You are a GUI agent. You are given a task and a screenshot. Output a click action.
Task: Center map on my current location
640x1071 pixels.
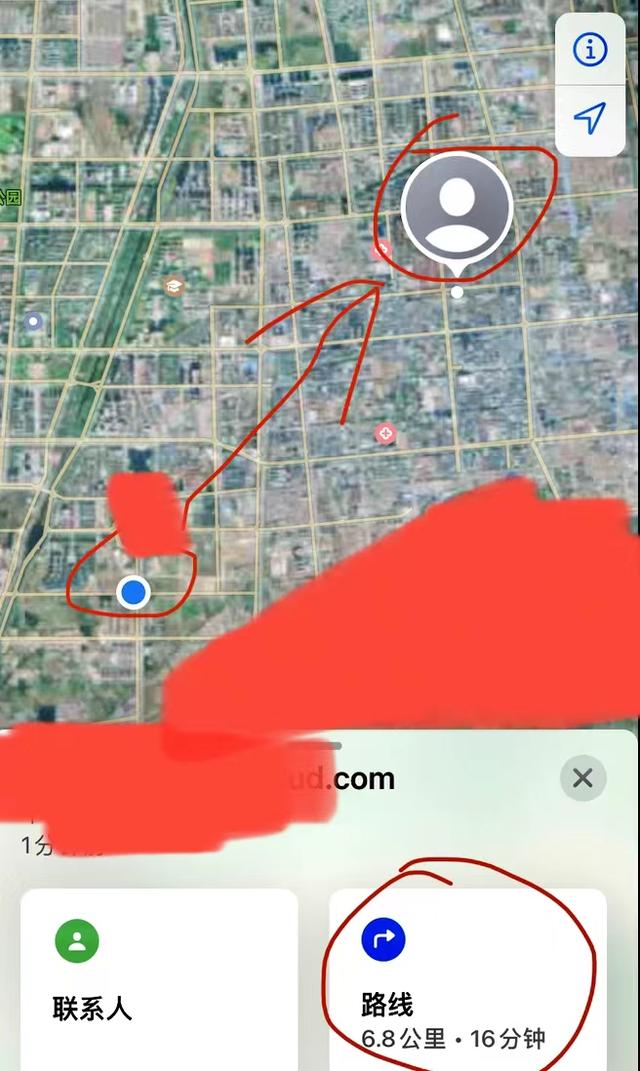[x=590, y=119]
